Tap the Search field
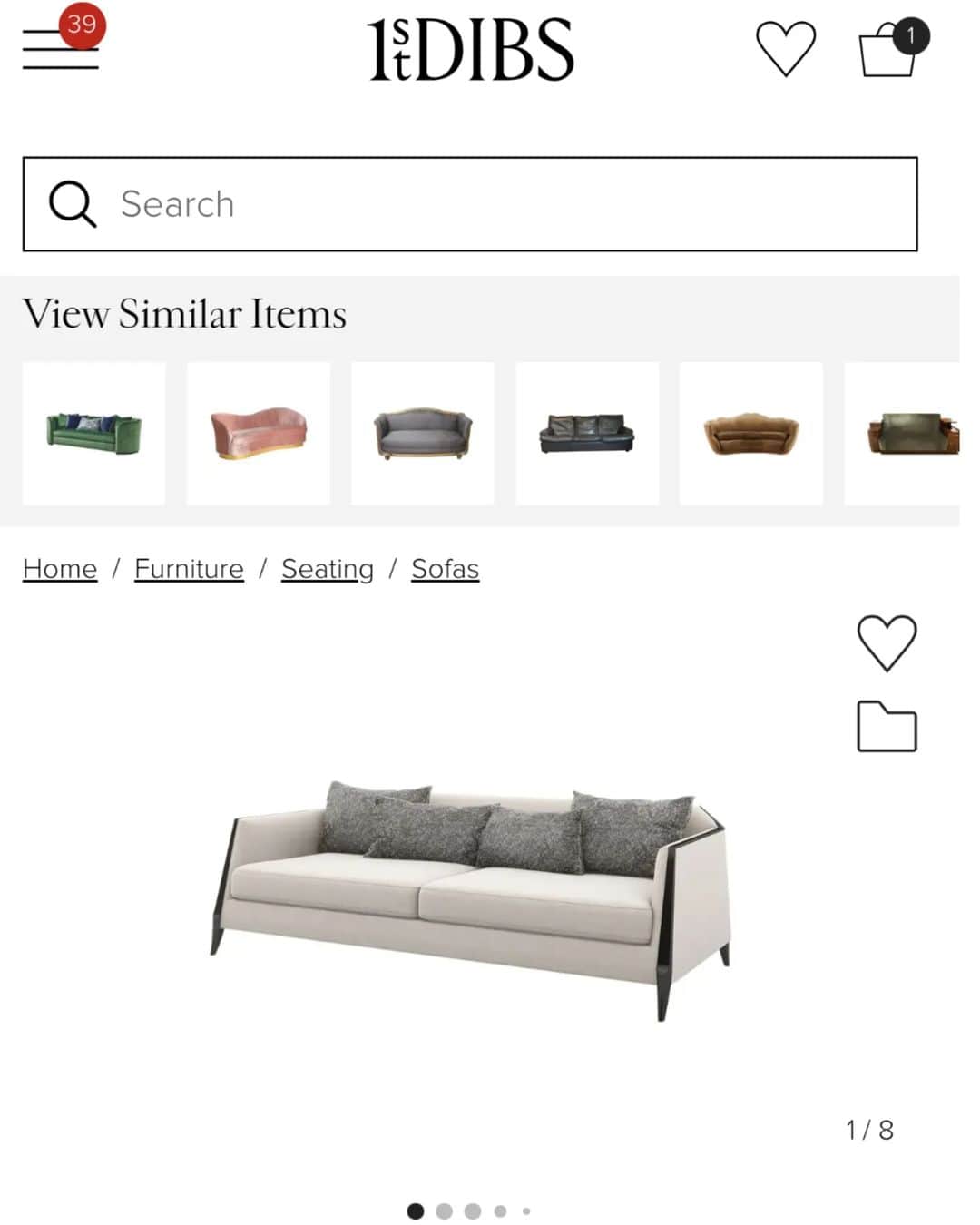This screenshot has width=980, height=1225. 470,204
